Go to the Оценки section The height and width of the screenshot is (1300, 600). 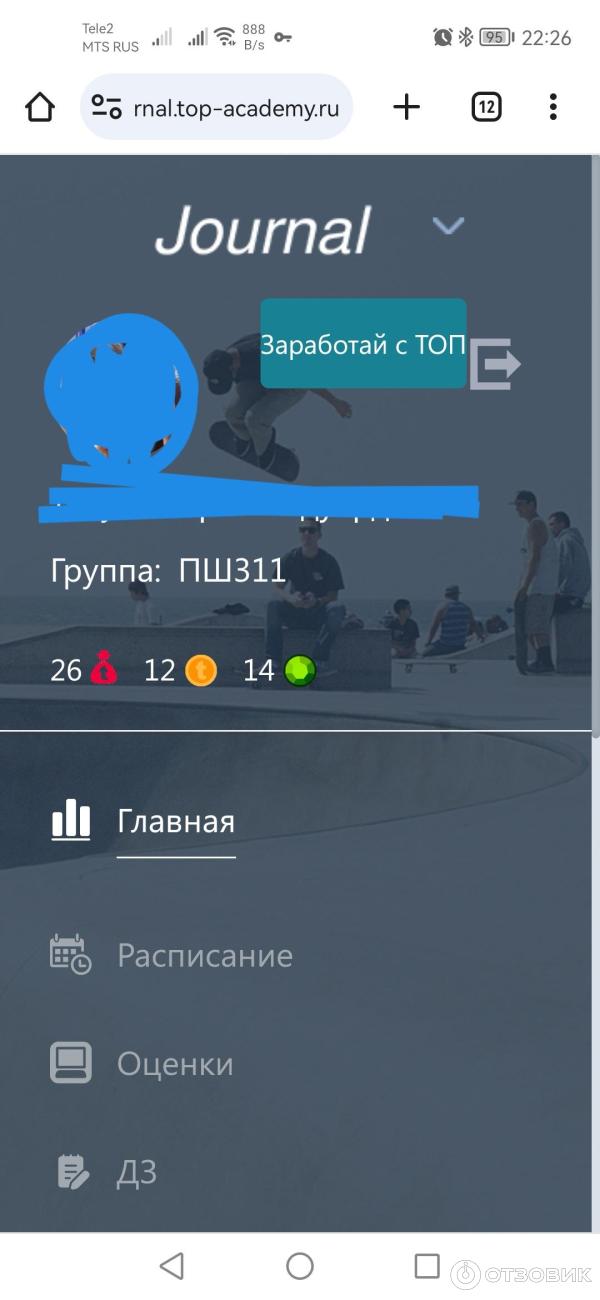(174, 1064)
